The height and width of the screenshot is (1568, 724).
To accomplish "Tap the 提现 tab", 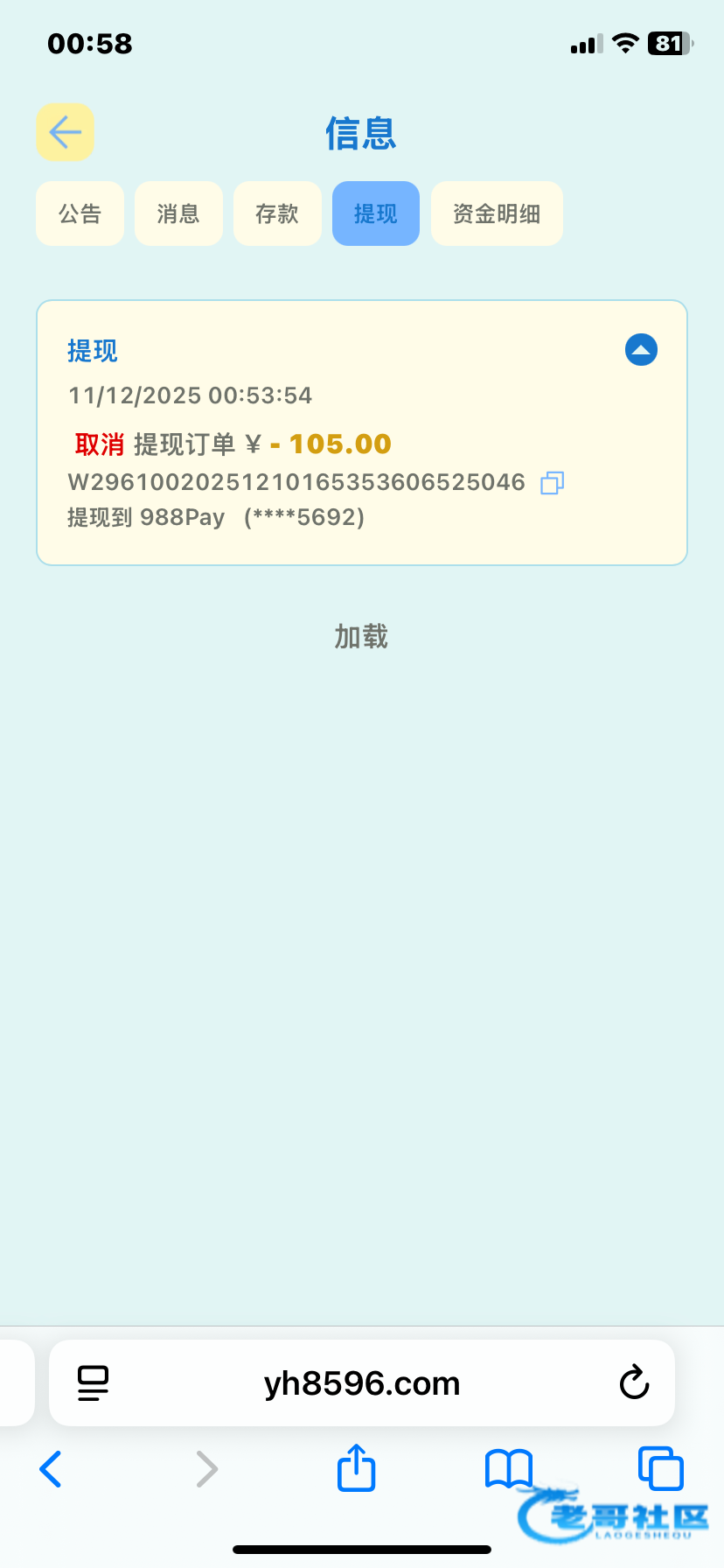I will (x=376, y=213).
